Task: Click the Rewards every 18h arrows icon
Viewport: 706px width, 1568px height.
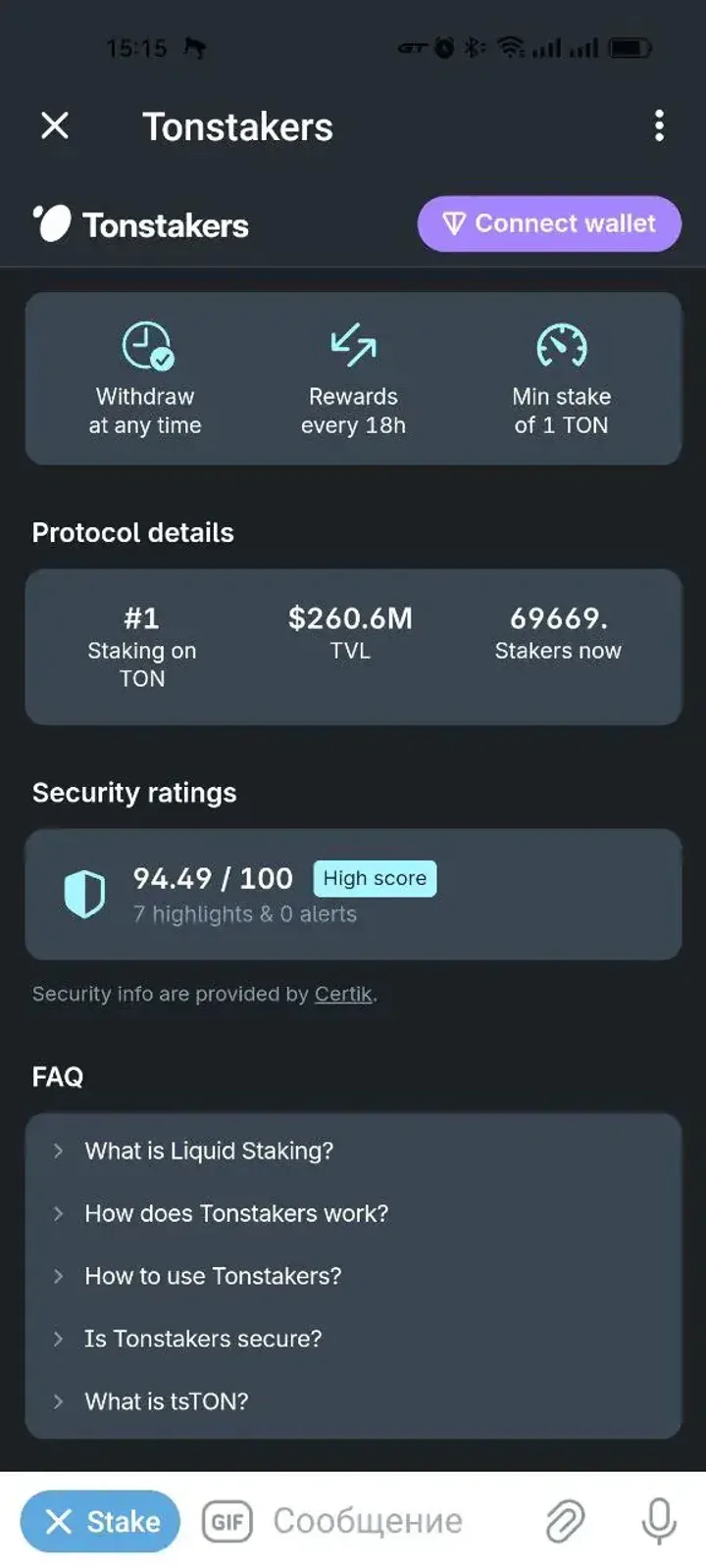Action: [x=351, y=345]
